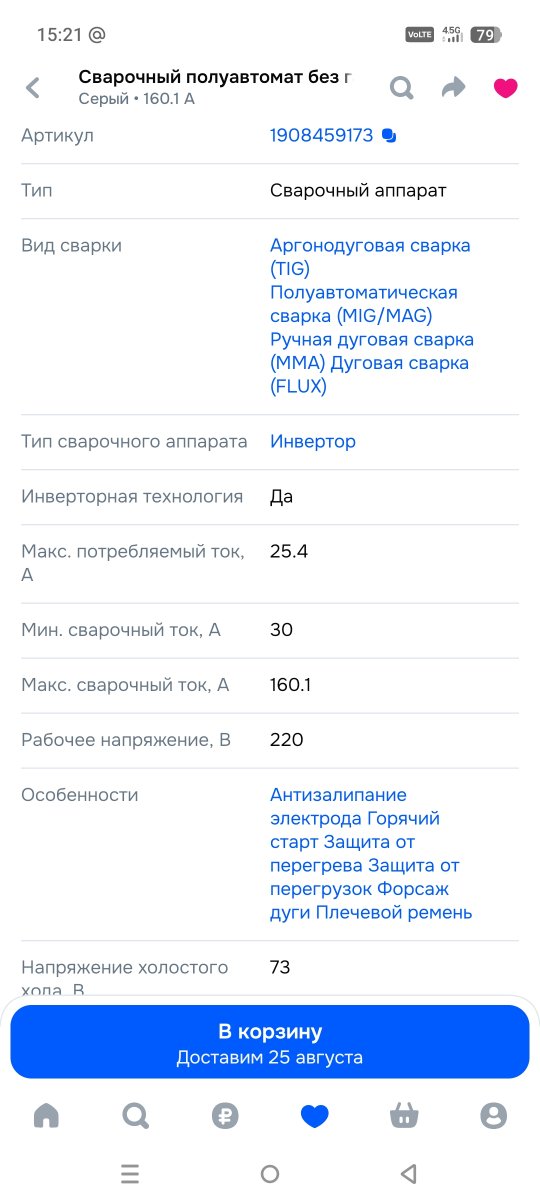This screenshot has width=540, height=1200.
Task: Copy article number 1908459173
Action: [x=389, y=136]
